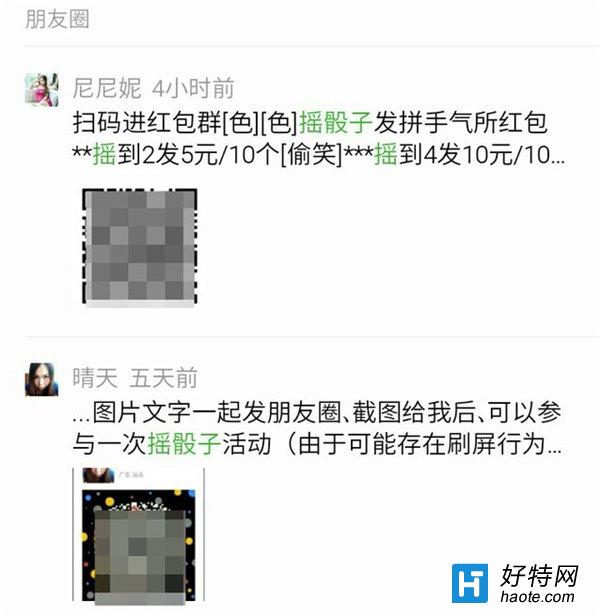Open 晴天's post about 摇骰子活动

pyautogui.click(x=310, y=429)
